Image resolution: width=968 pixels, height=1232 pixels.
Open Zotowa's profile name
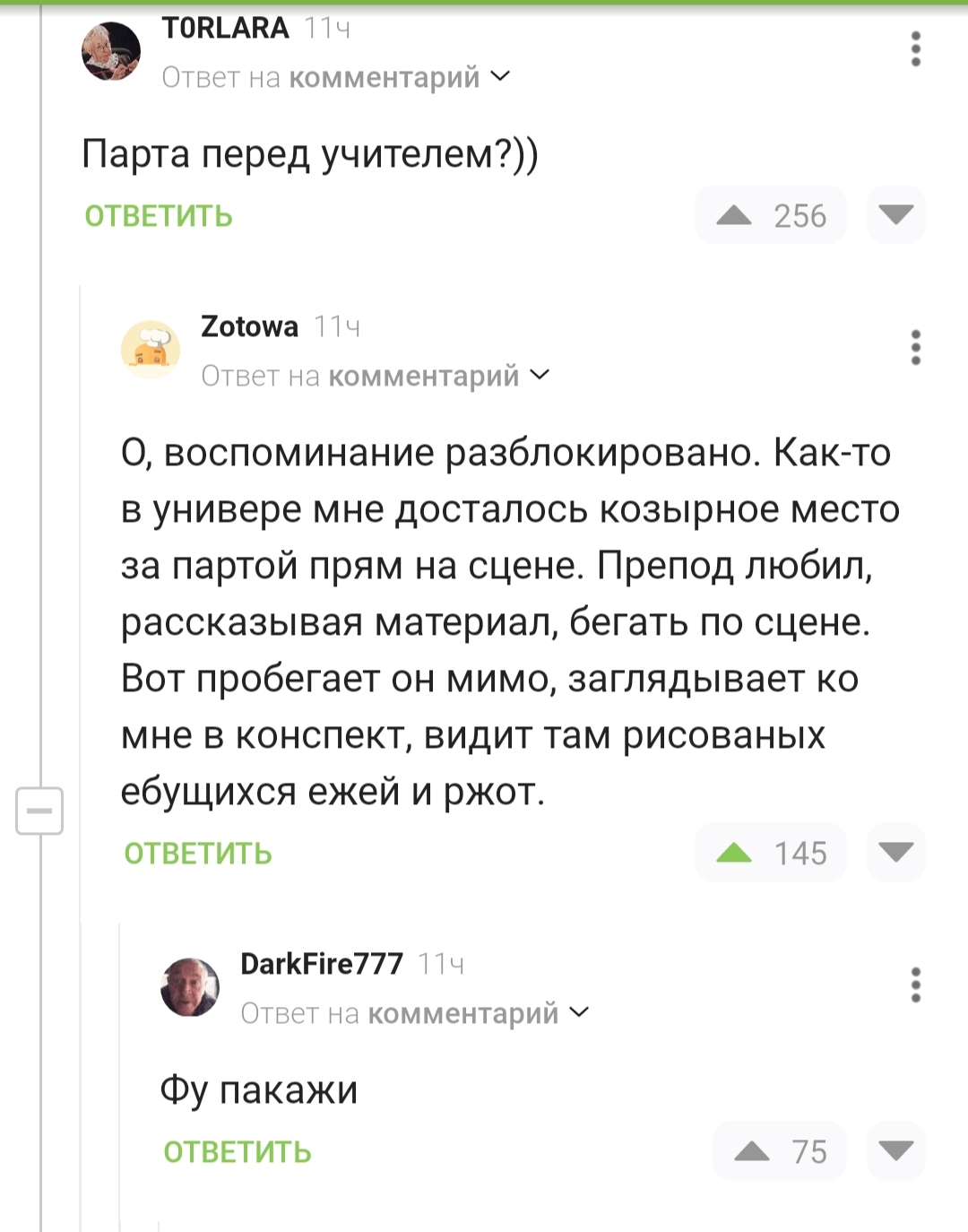249,326
